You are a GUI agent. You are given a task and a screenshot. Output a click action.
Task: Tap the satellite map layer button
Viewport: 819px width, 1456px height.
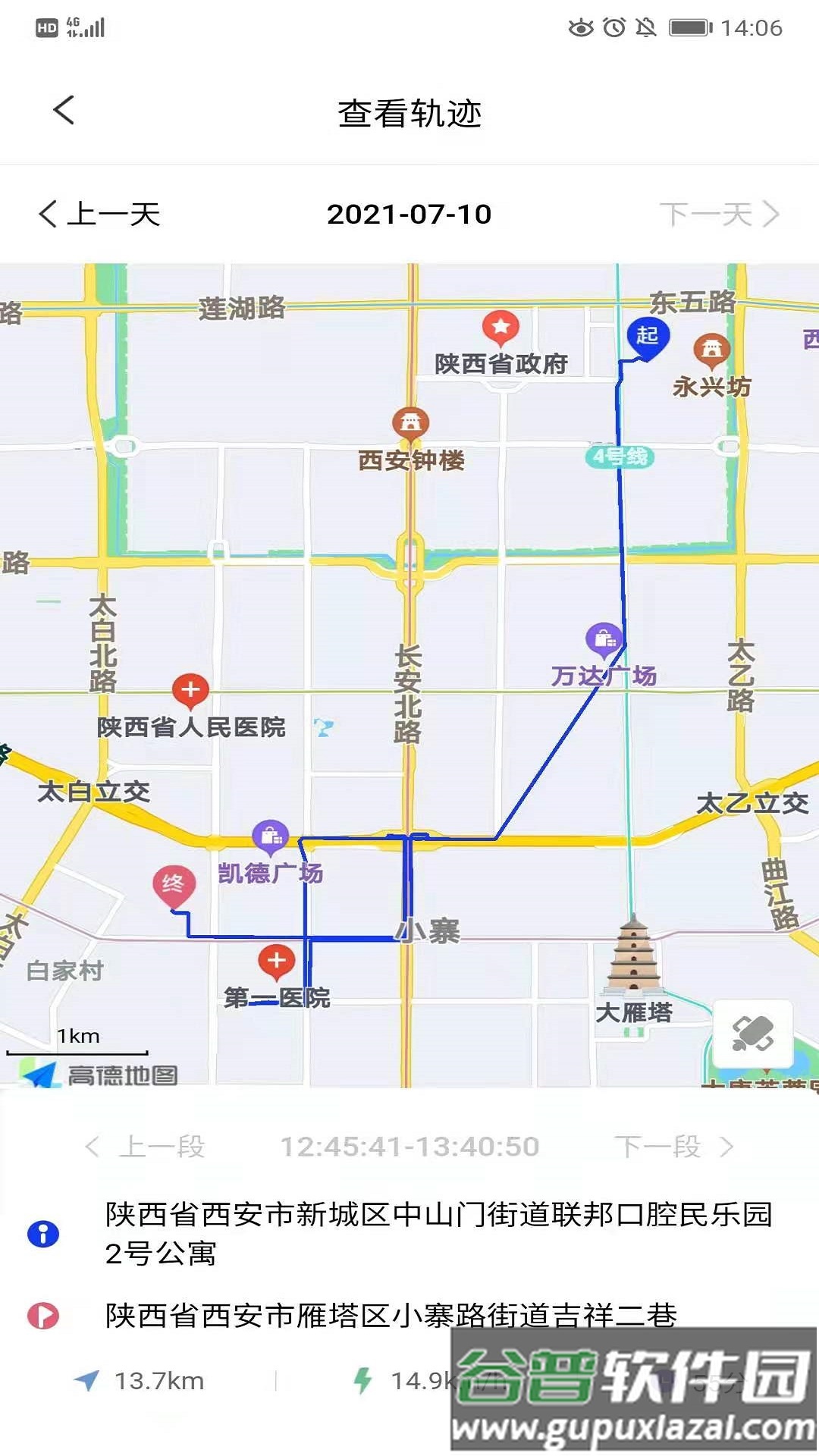(x=752, y=1034)
